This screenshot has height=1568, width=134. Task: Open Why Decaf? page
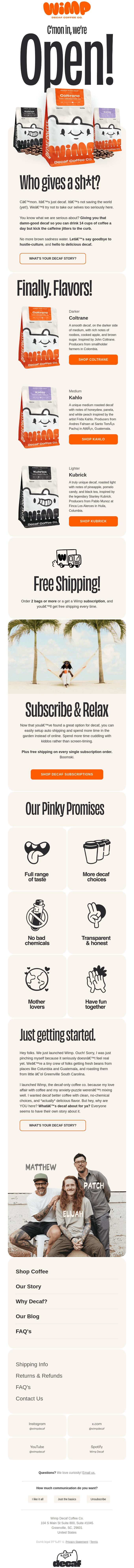point(32,1301)
